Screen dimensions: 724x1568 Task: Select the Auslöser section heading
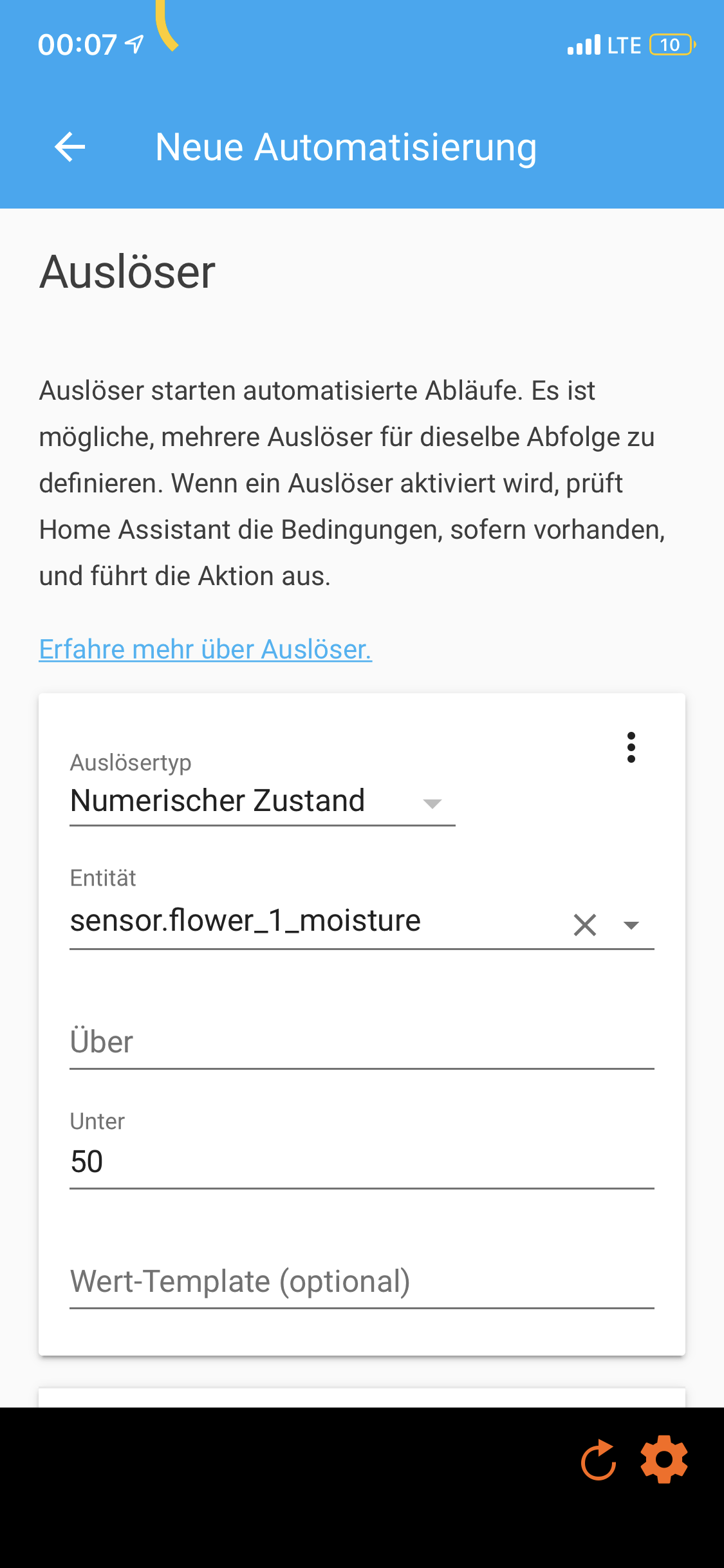point(127,272)
